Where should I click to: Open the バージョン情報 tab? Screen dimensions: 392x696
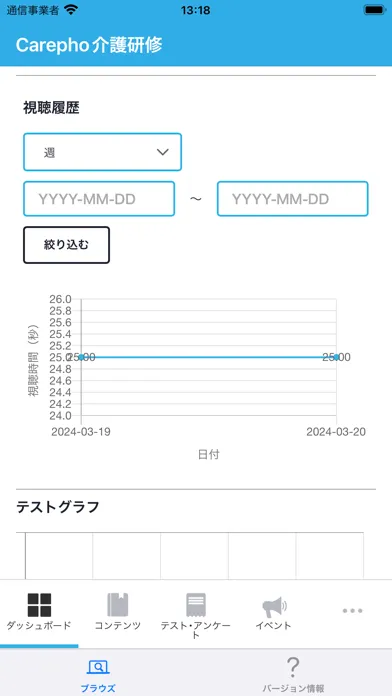pyautogui.click(x=293, y=675)
